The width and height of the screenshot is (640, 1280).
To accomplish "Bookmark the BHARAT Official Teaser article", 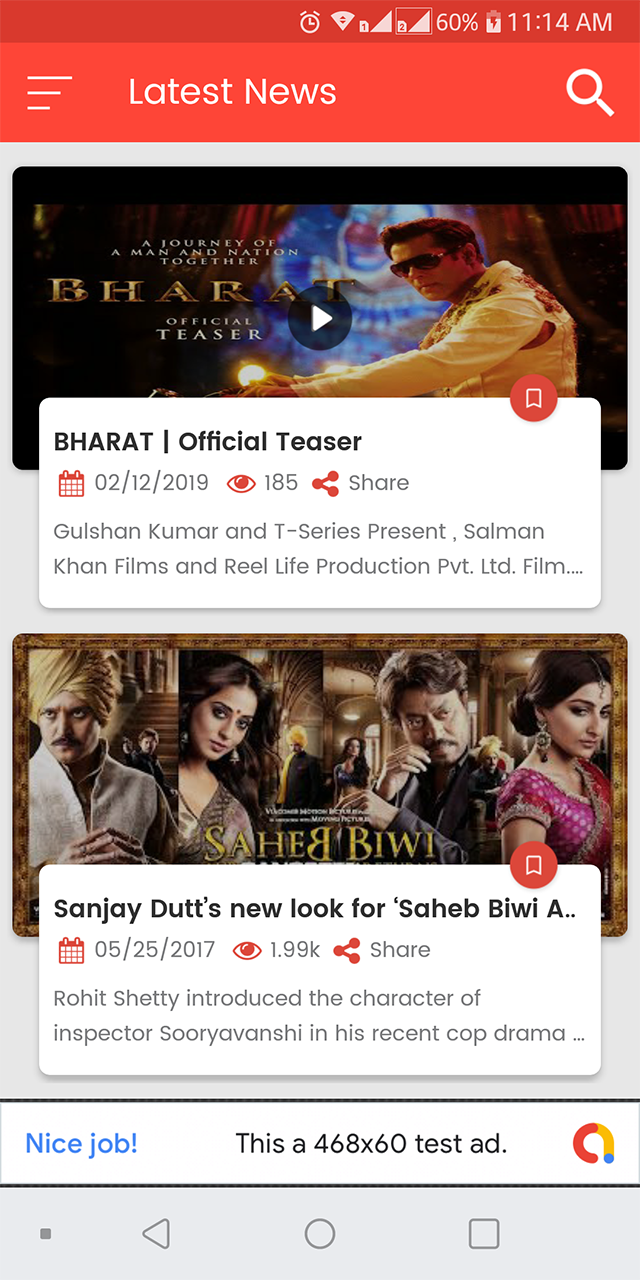I will point(533,398).
